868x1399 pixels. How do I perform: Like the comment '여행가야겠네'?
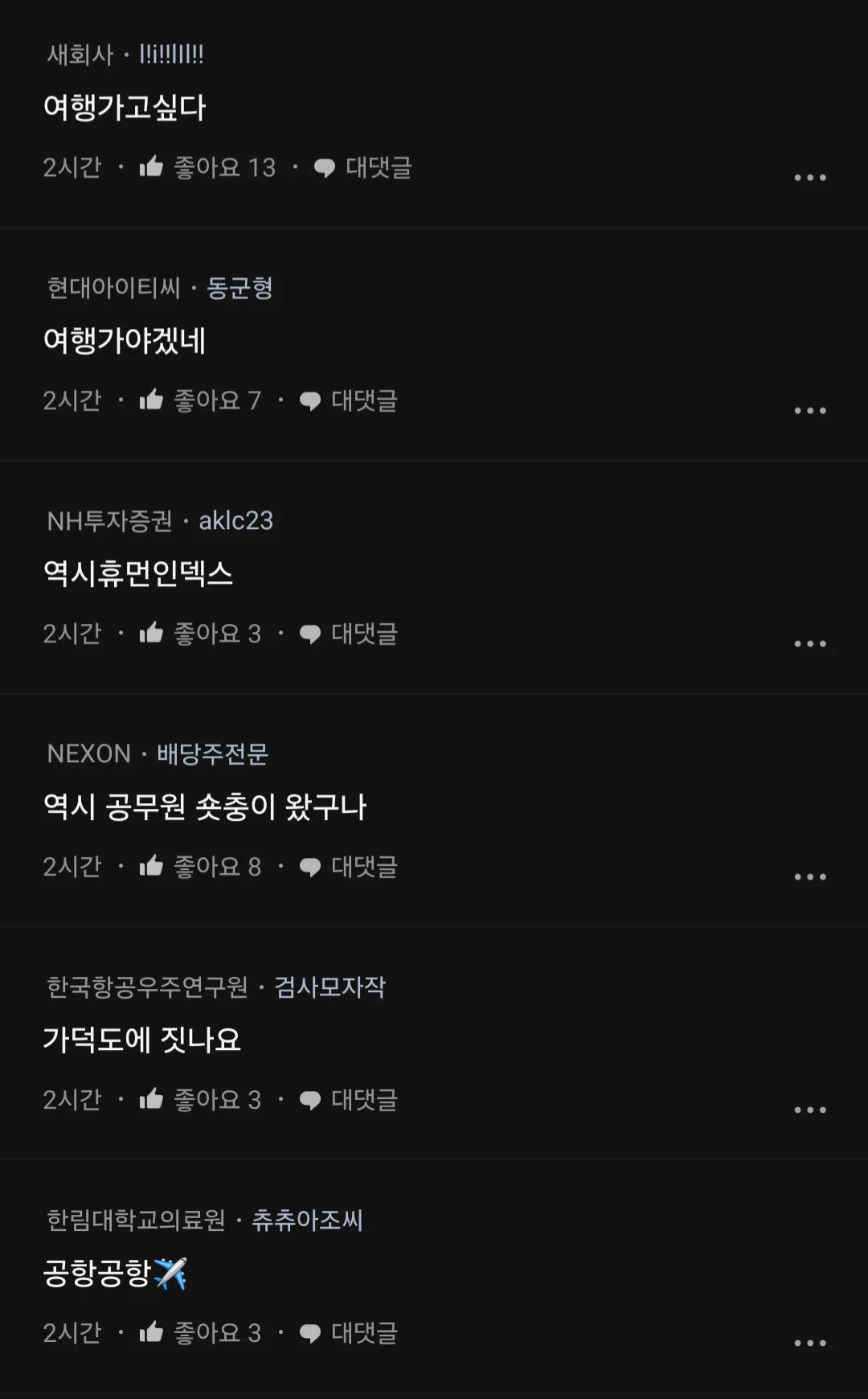pos(151,400)
